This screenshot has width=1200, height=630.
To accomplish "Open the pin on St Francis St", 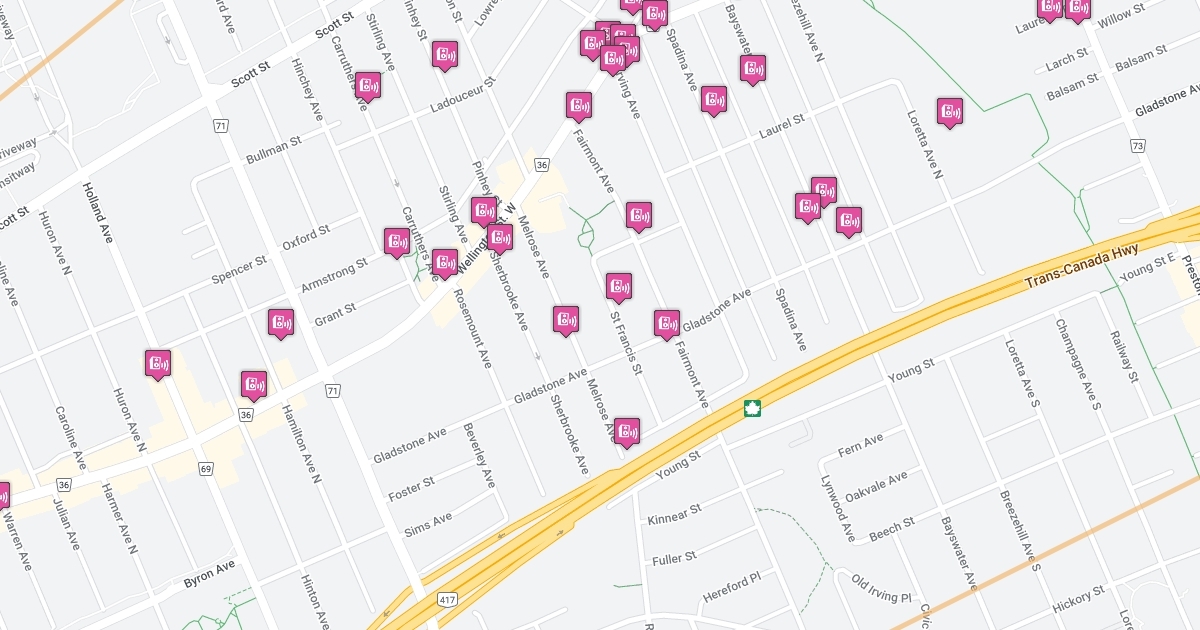I will pos(619,287).
